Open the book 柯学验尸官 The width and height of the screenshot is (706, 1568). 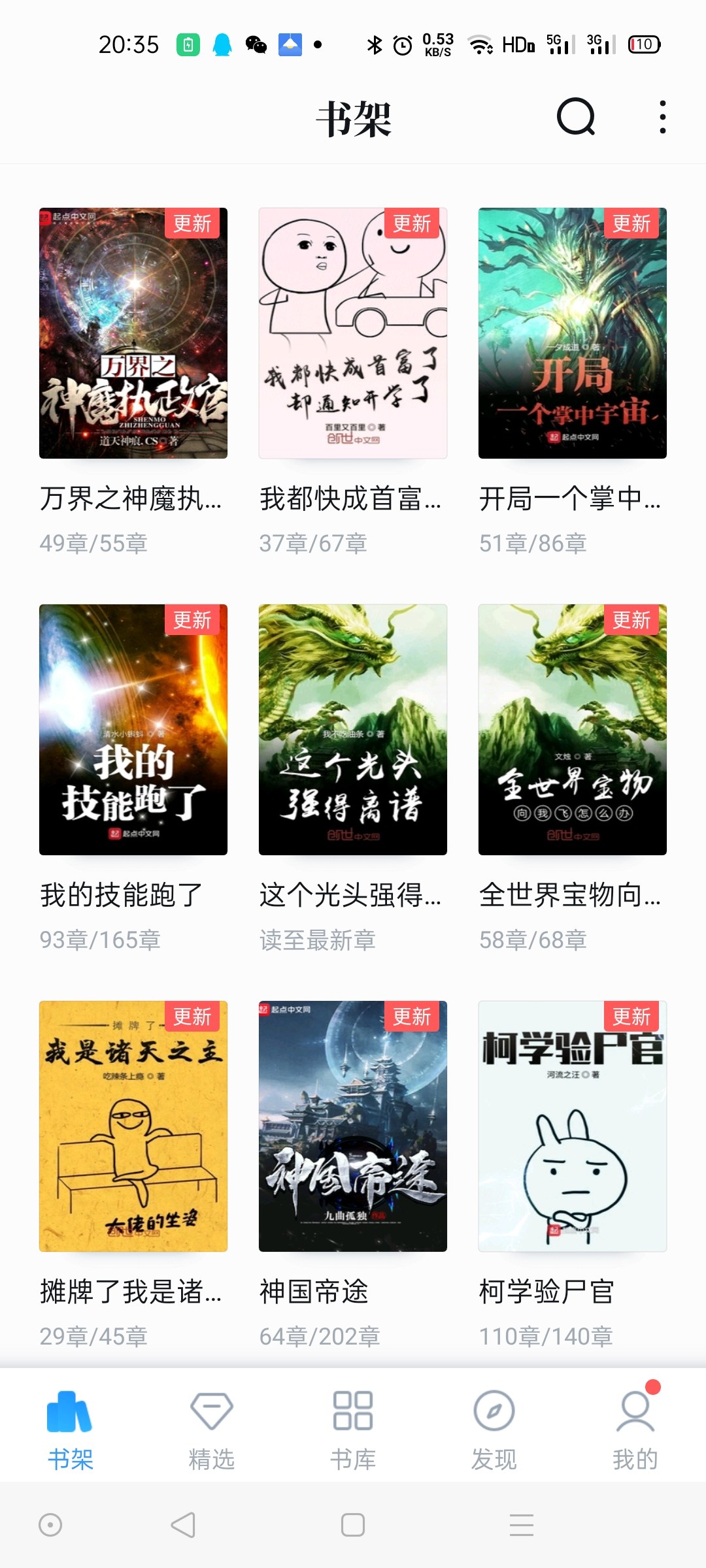[x=573, y=1126]
